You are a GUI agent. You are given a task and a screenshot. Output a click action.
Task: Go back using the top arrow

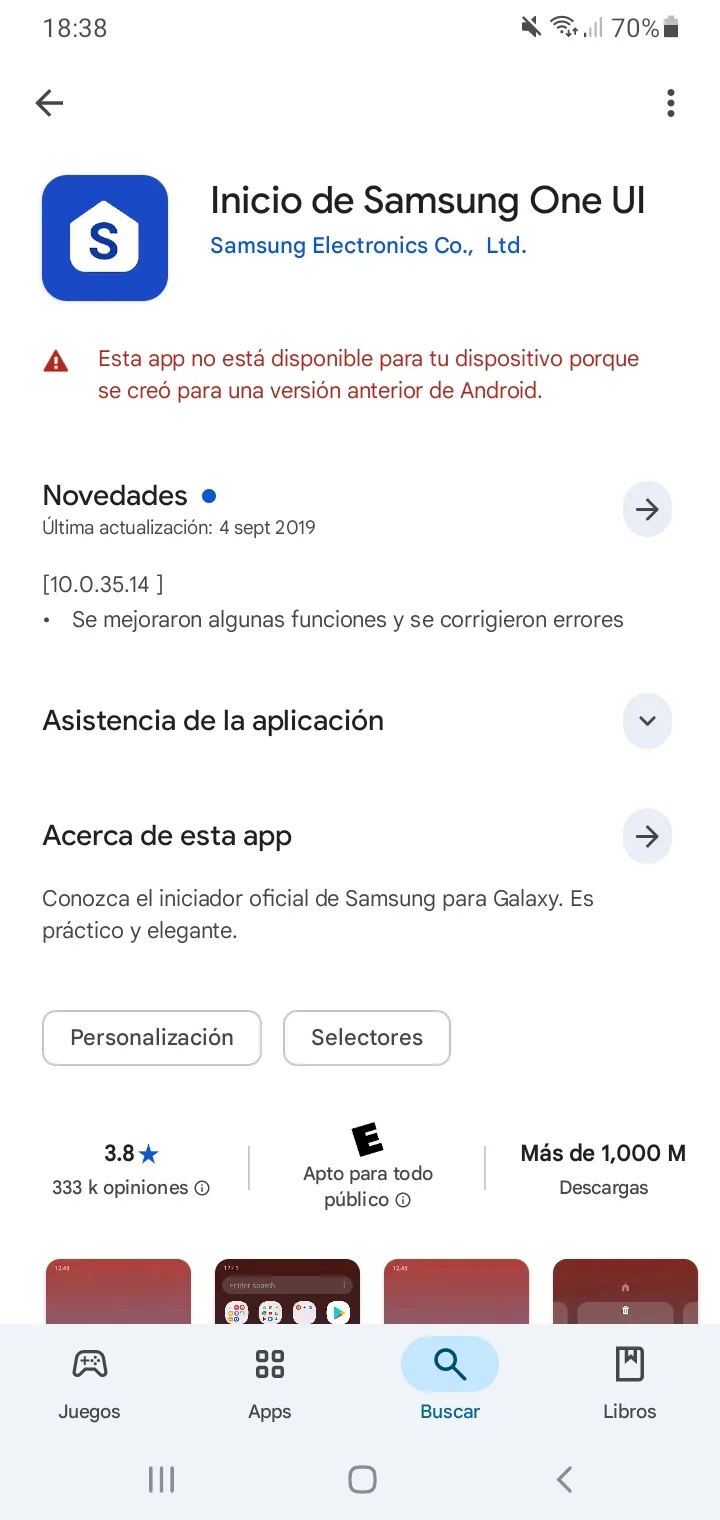click(x=49, y=102)
